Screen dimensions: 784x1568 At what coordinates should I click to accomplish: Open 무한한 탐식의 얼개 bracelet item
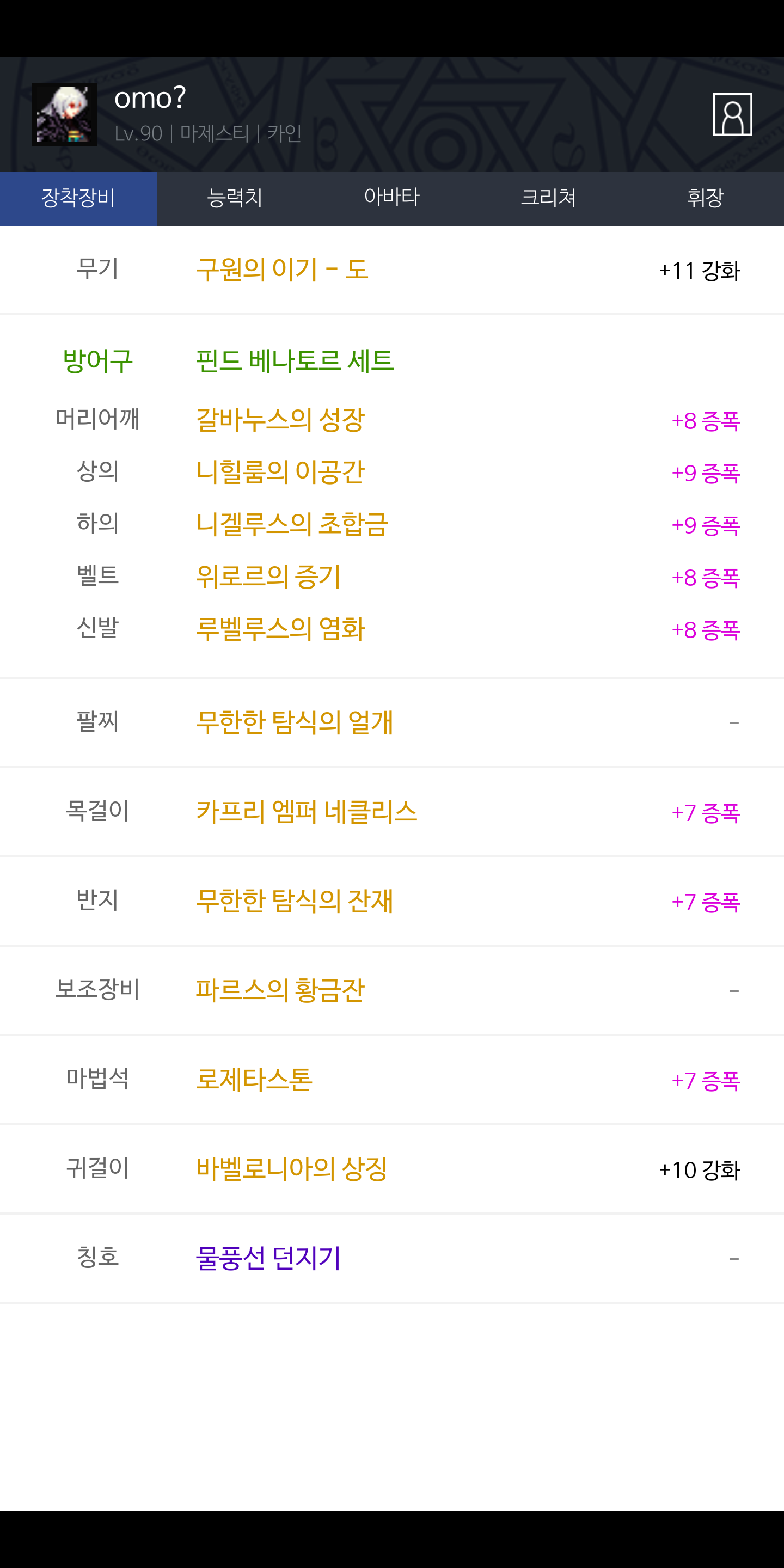[295, 722]
